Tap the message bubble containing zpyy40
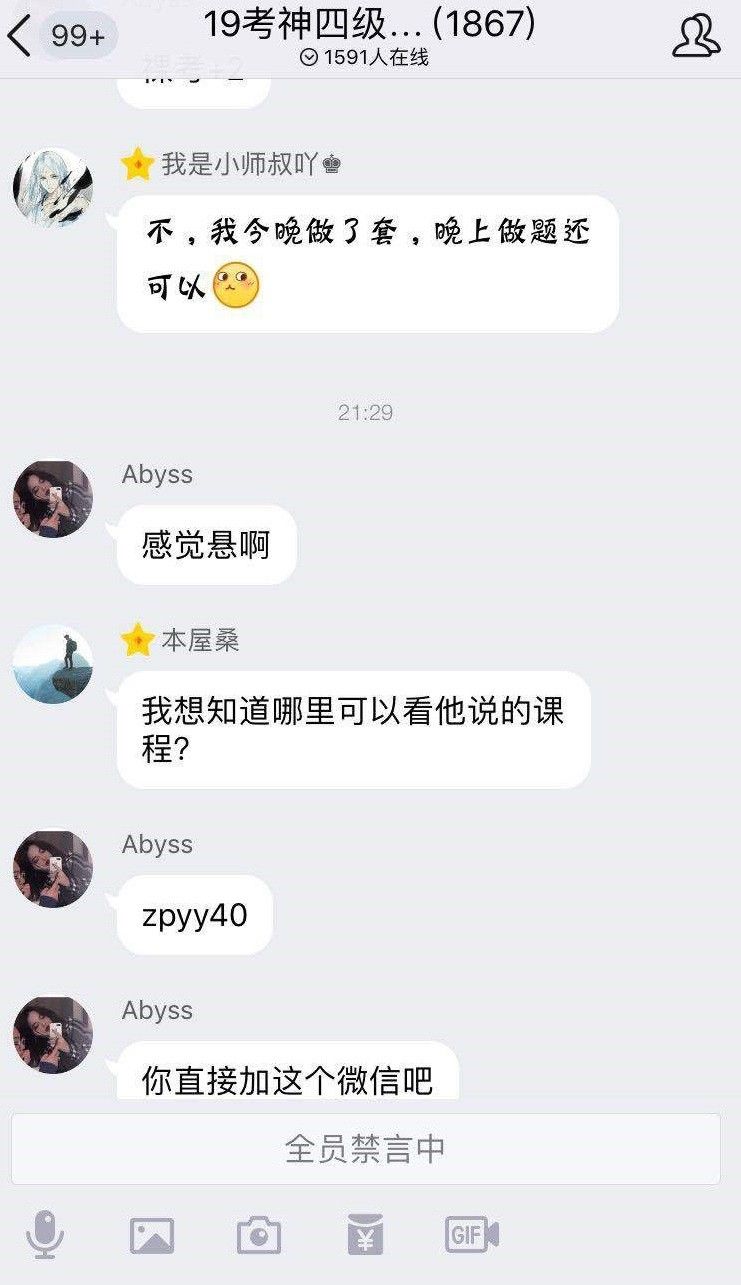 (x=193, y=913)
